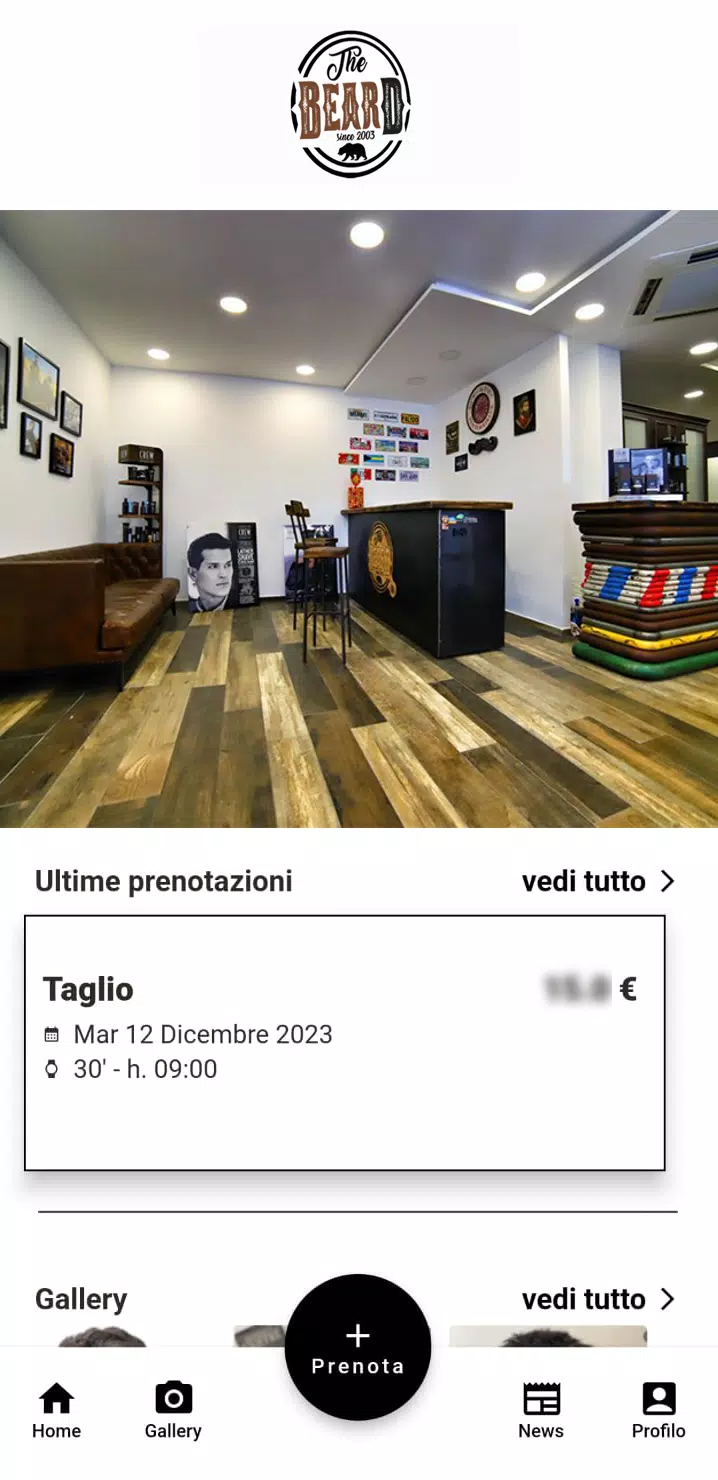This screenshot has width=718, height=1480.
Task: See all Gallery photos
Action: tap(598, 1299)
